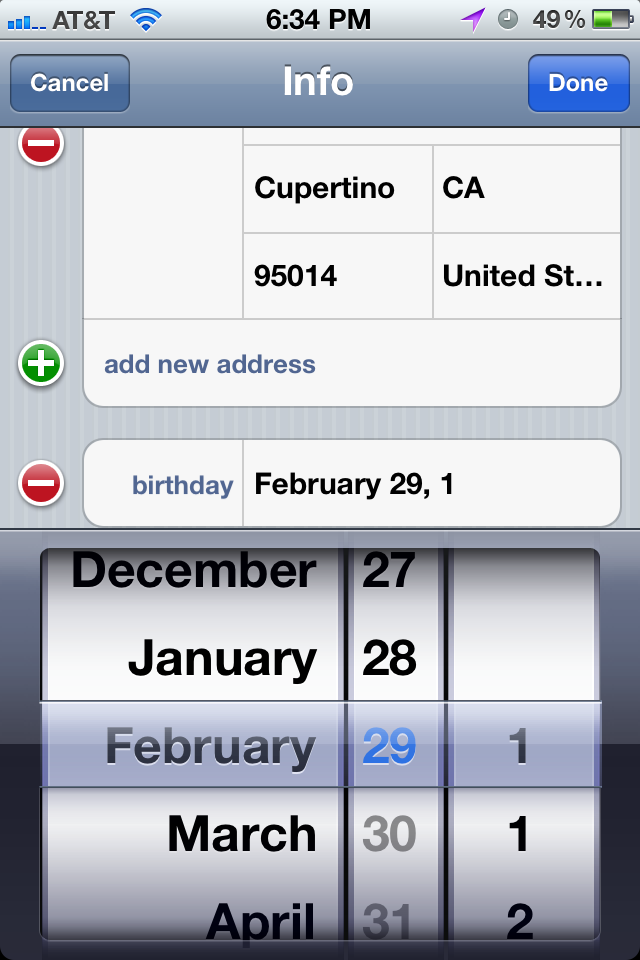Select day 27 in the date picker

(x=389, y=572)
